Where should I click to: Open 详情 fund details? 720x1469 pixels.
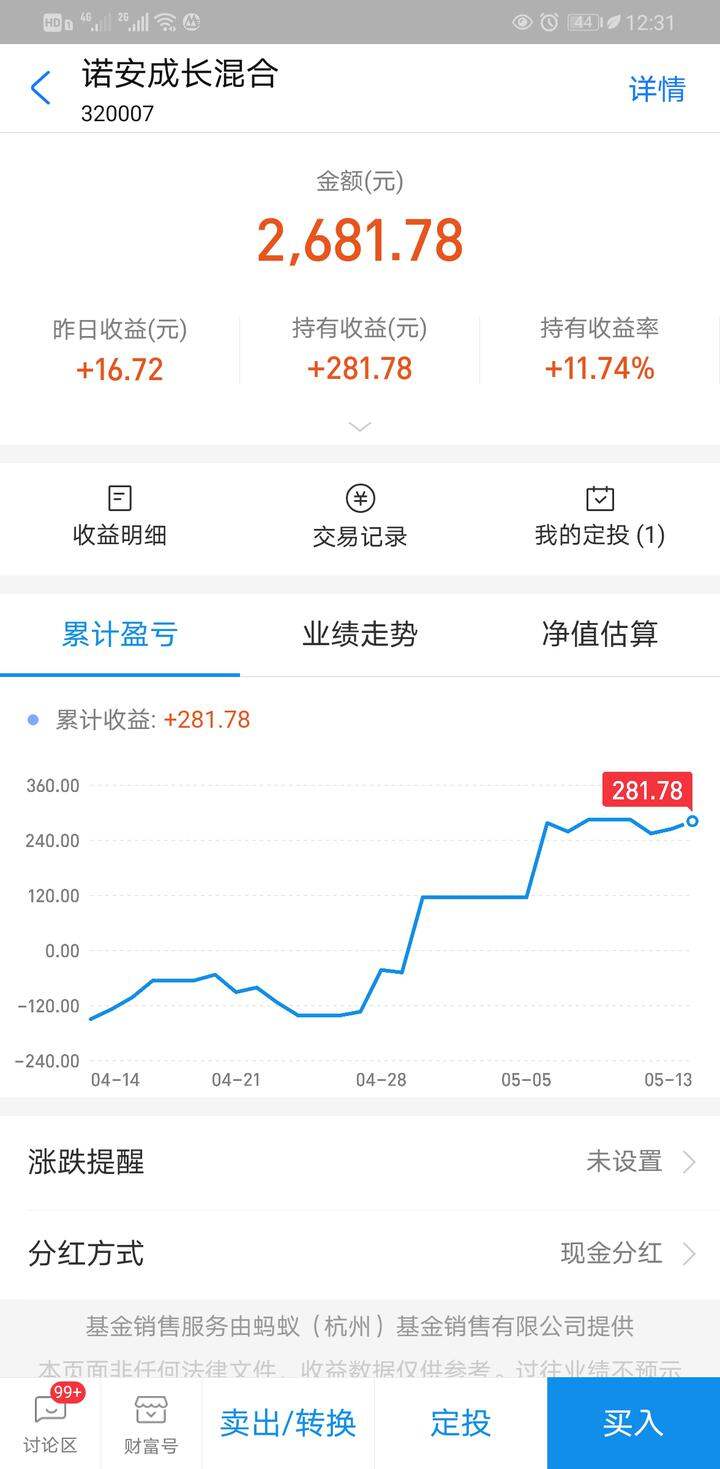point(657,89)
